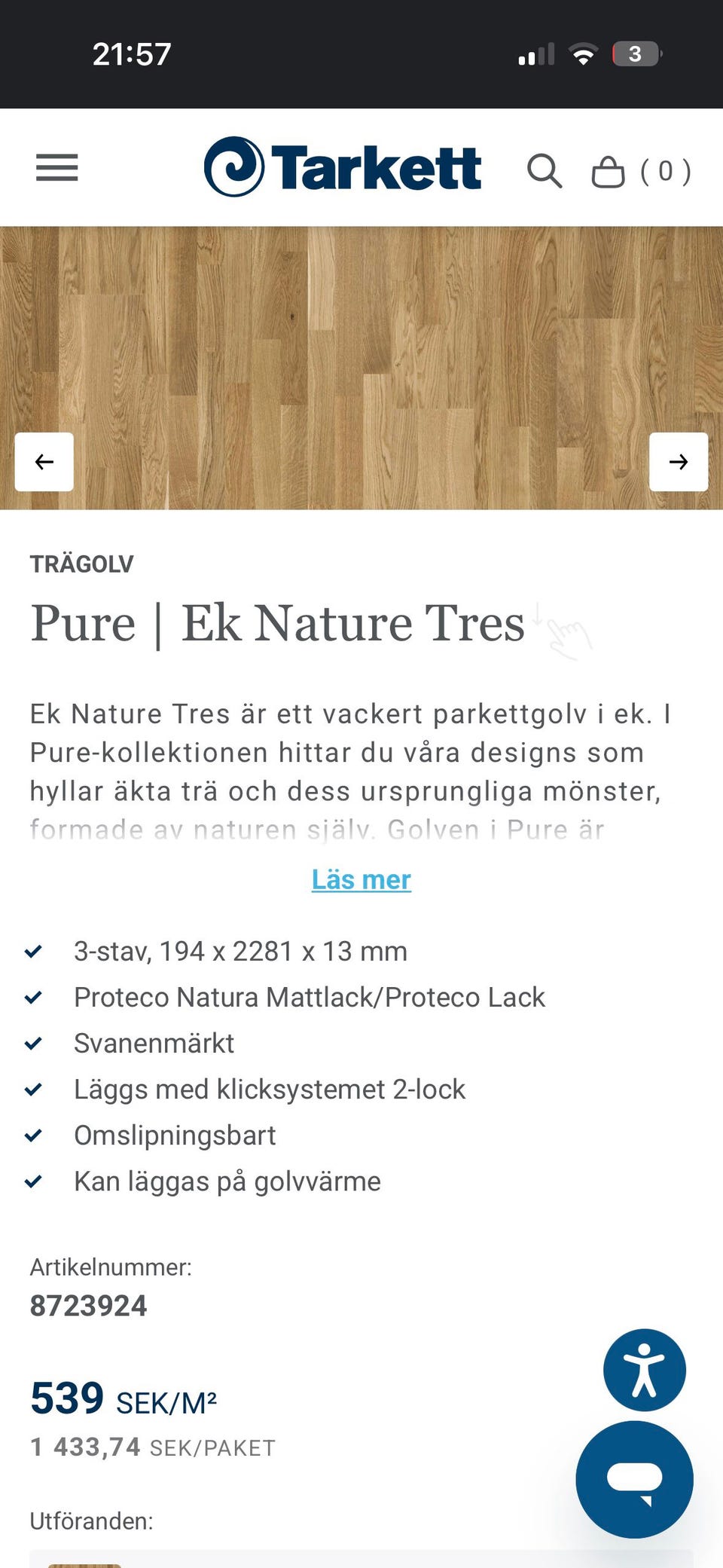Open the hamburger menu
The height and width of the screenshot is (1568, 723).
(x=57, y=167)
